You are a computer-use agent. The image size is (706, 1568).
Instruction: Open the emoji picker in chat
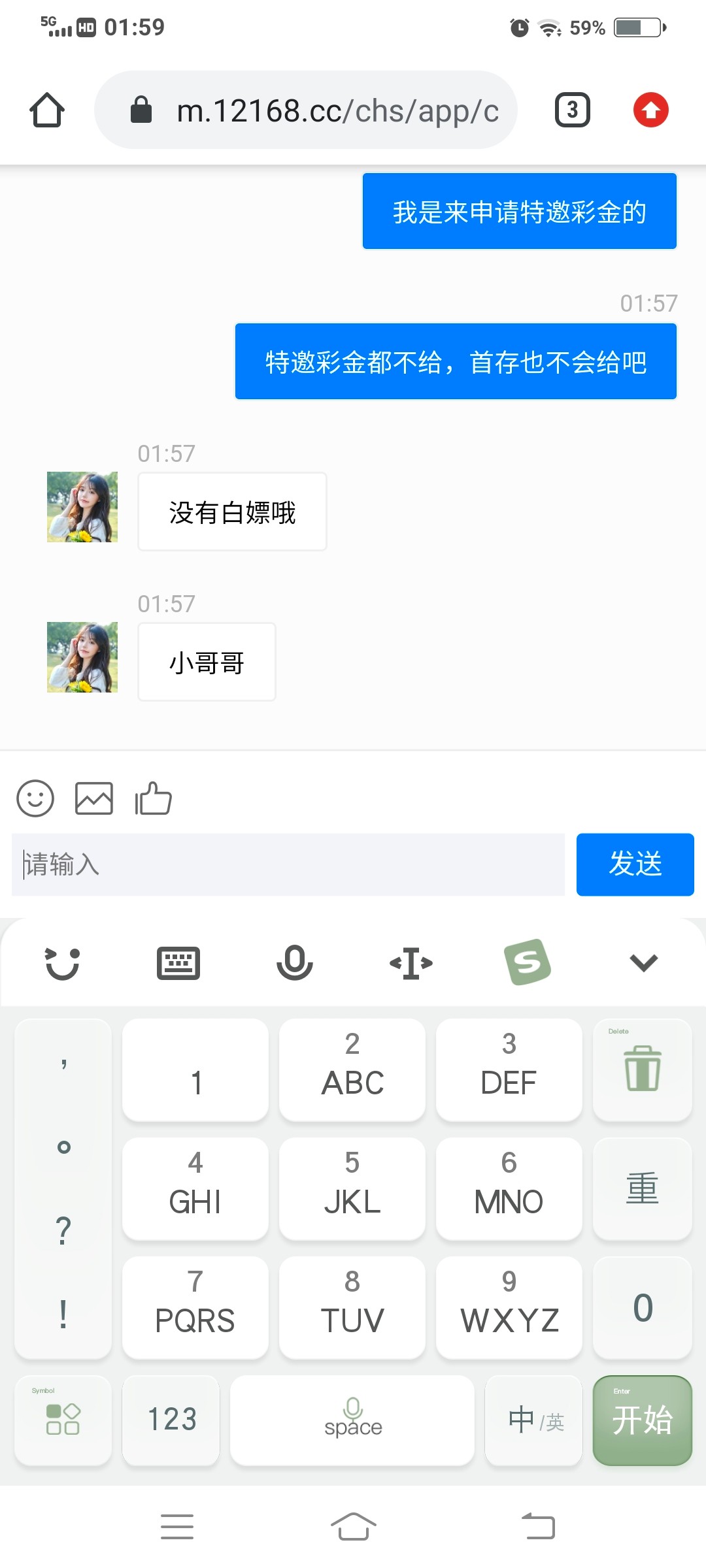(x=35, y=798)
